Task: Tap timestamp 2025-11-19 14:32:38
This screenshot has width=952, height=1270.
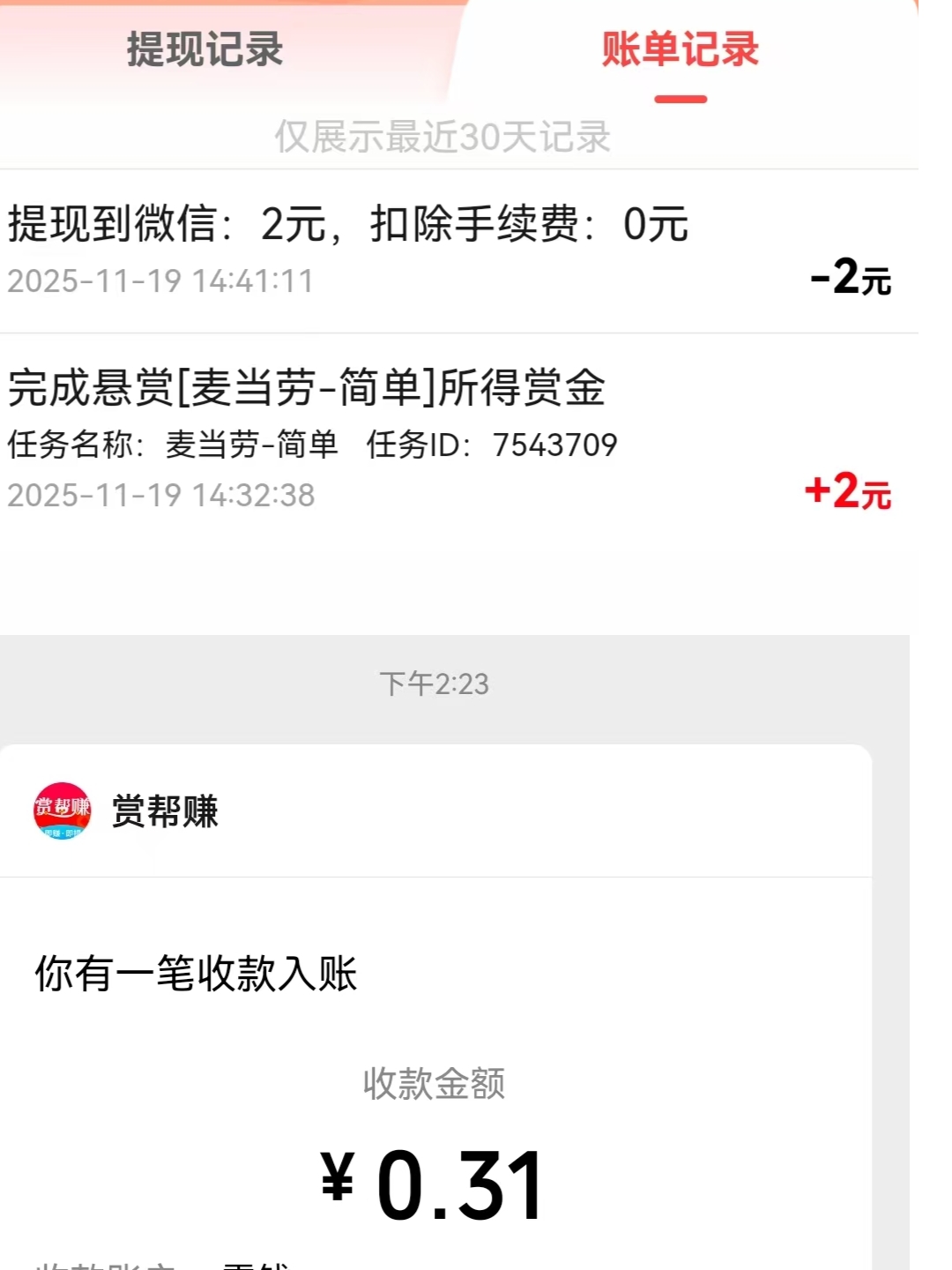Action: tap(160, 495)
